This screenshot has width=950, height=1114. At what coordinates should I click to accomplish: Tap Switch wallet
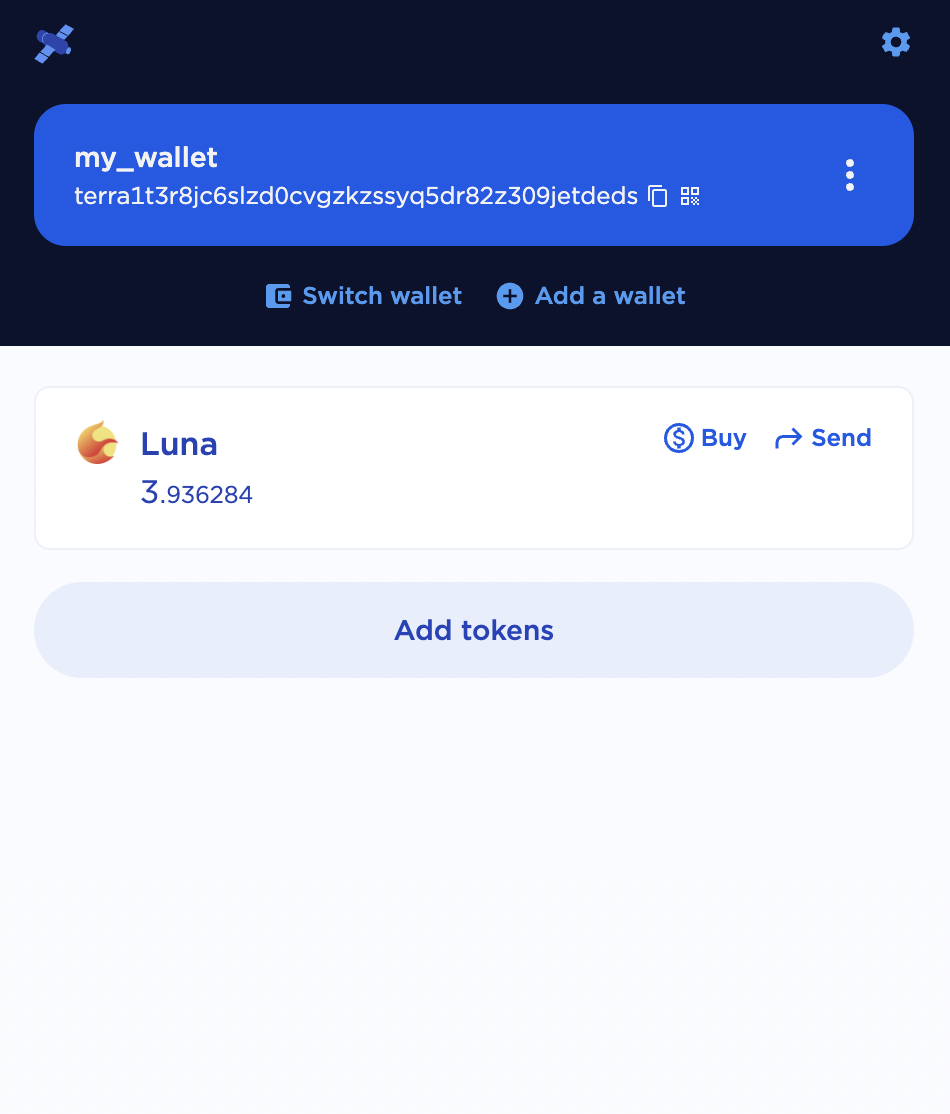364,296
